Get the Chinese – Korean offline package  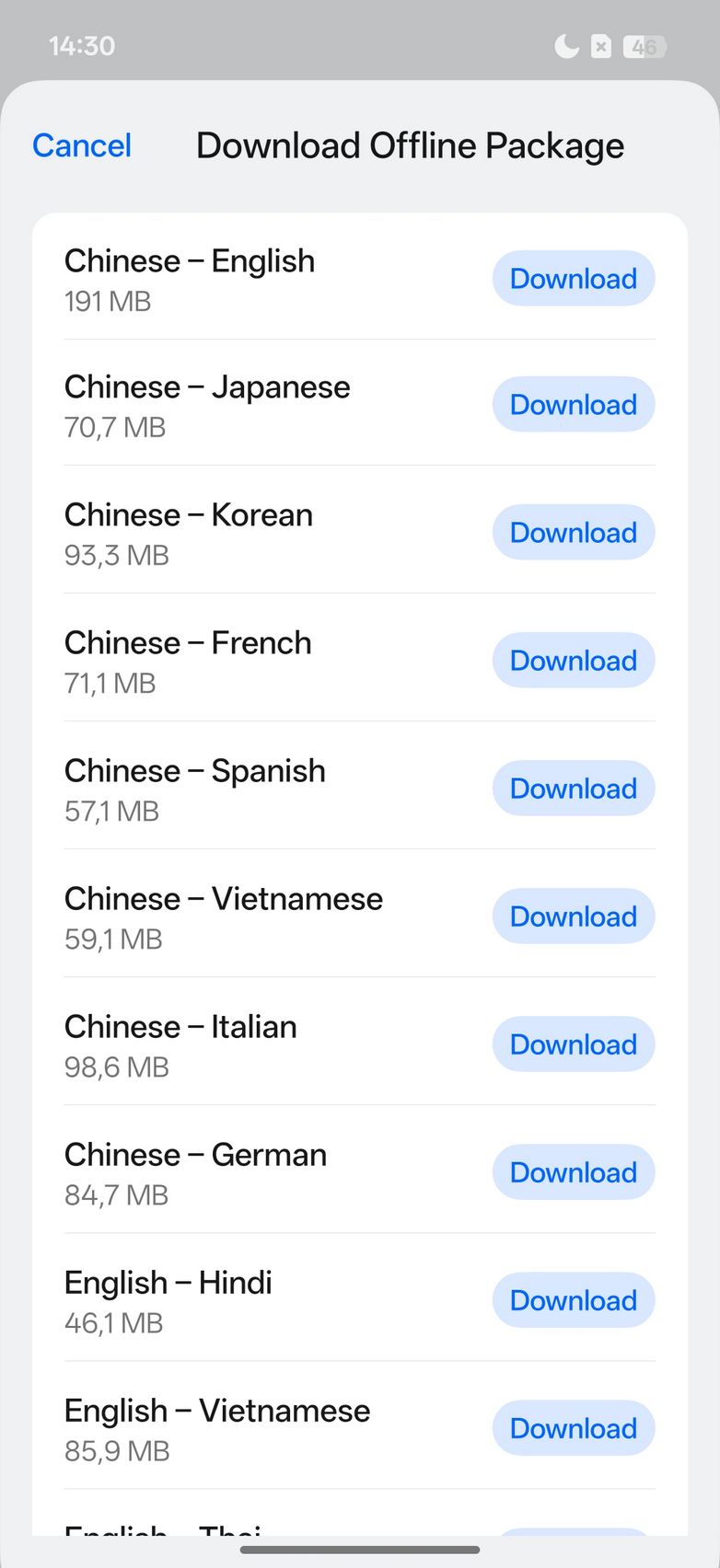point(573,533)
